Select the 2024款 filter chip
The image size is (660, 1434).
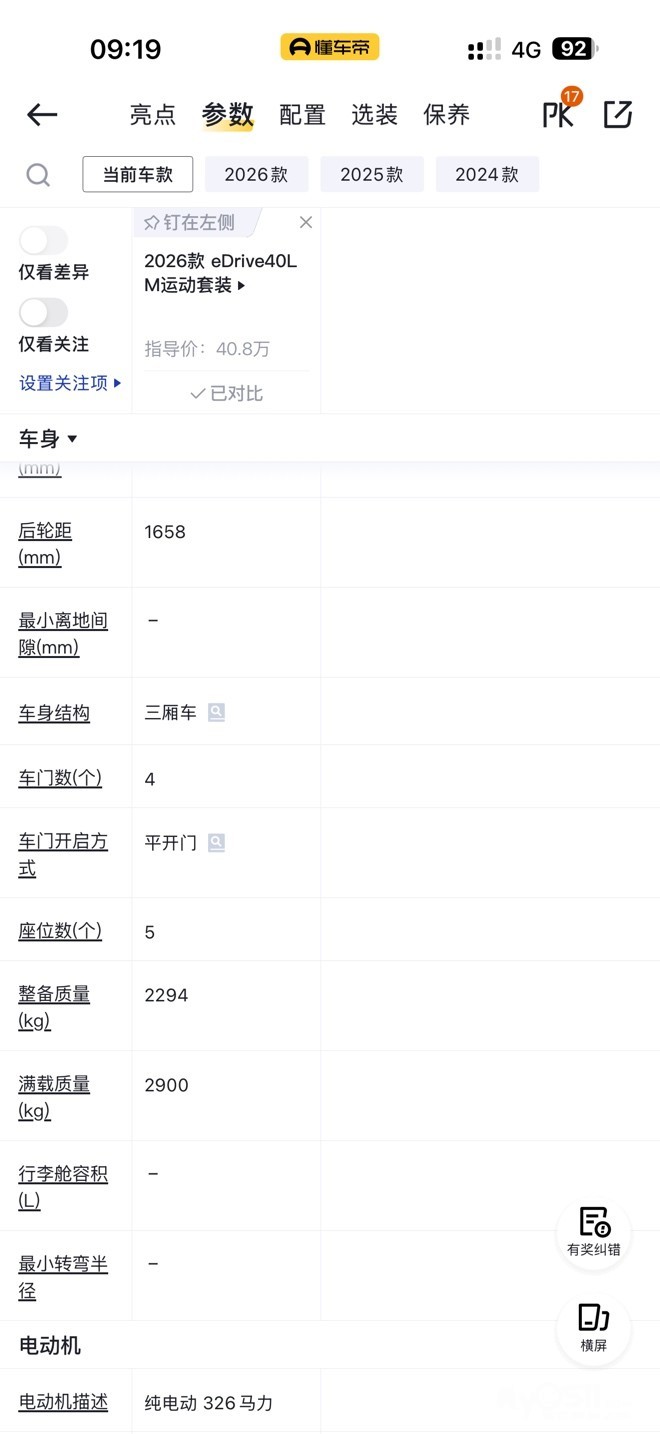coord(487,174)
